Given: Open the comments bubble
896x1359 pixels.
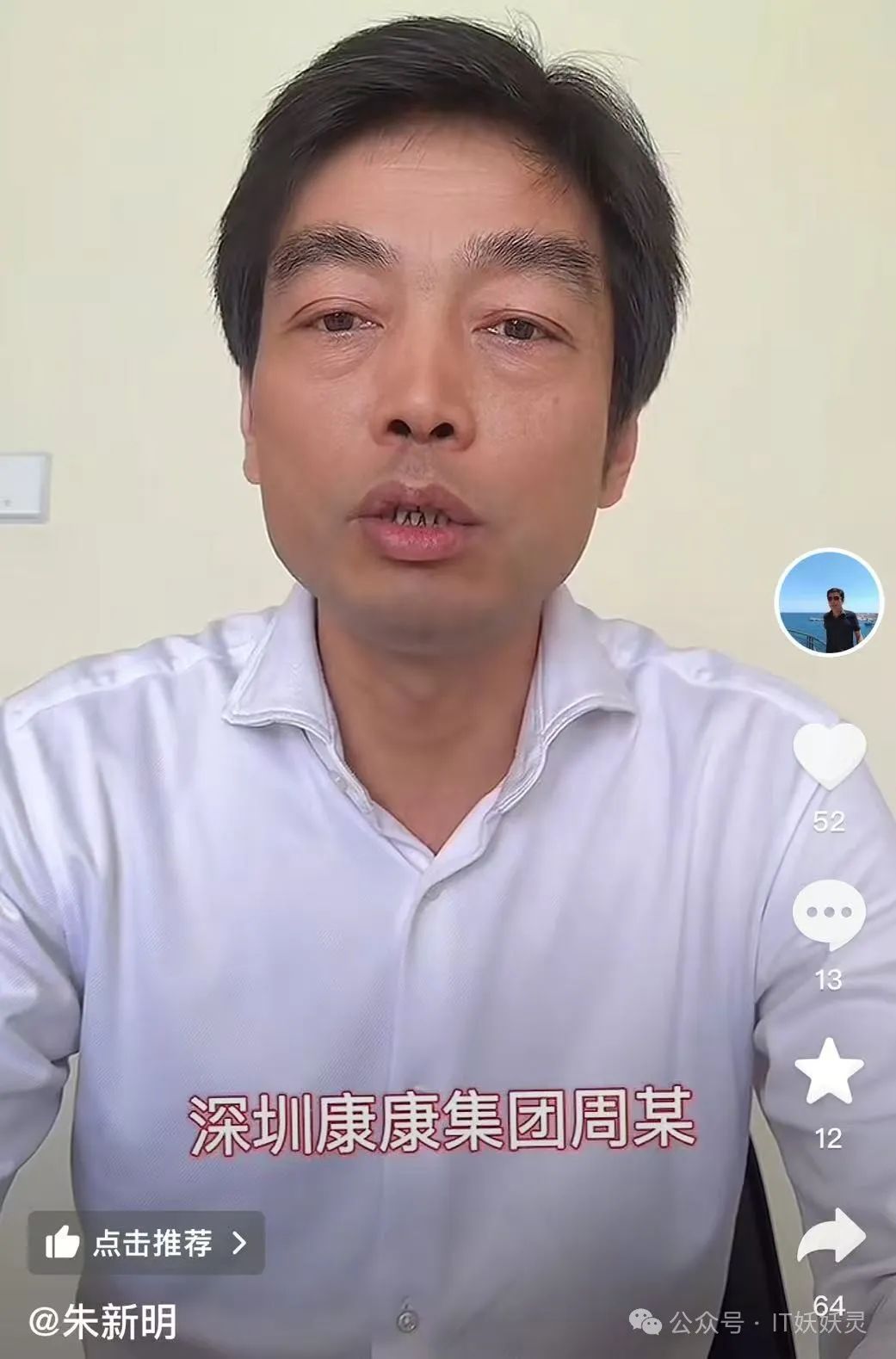Looking at the screenshot, I should 828,914.
